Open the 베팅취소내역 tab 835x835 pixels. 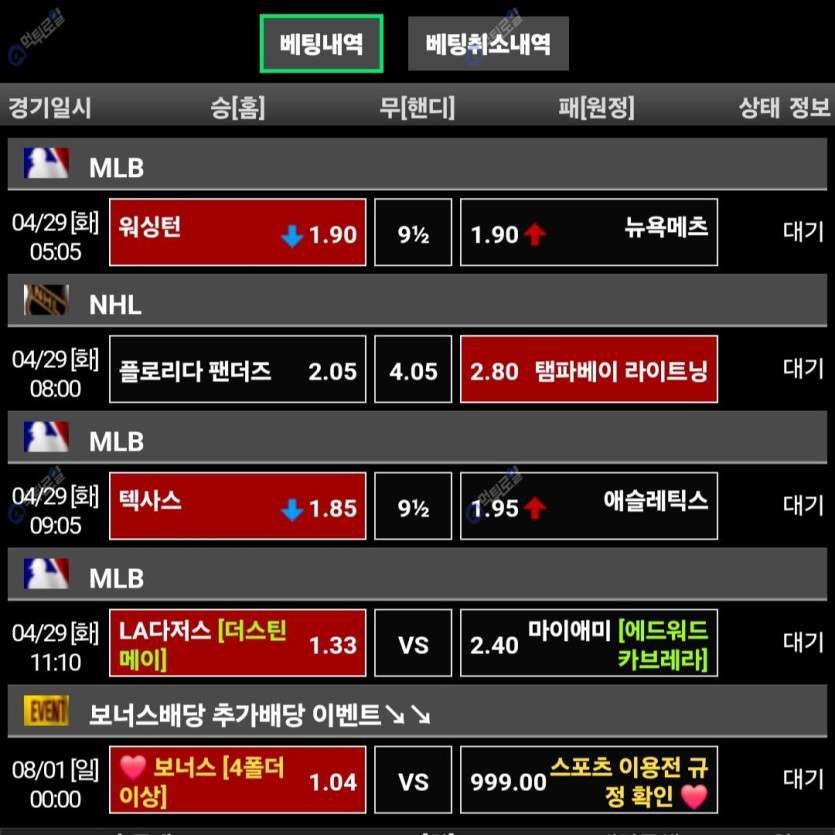click(488, 44)
